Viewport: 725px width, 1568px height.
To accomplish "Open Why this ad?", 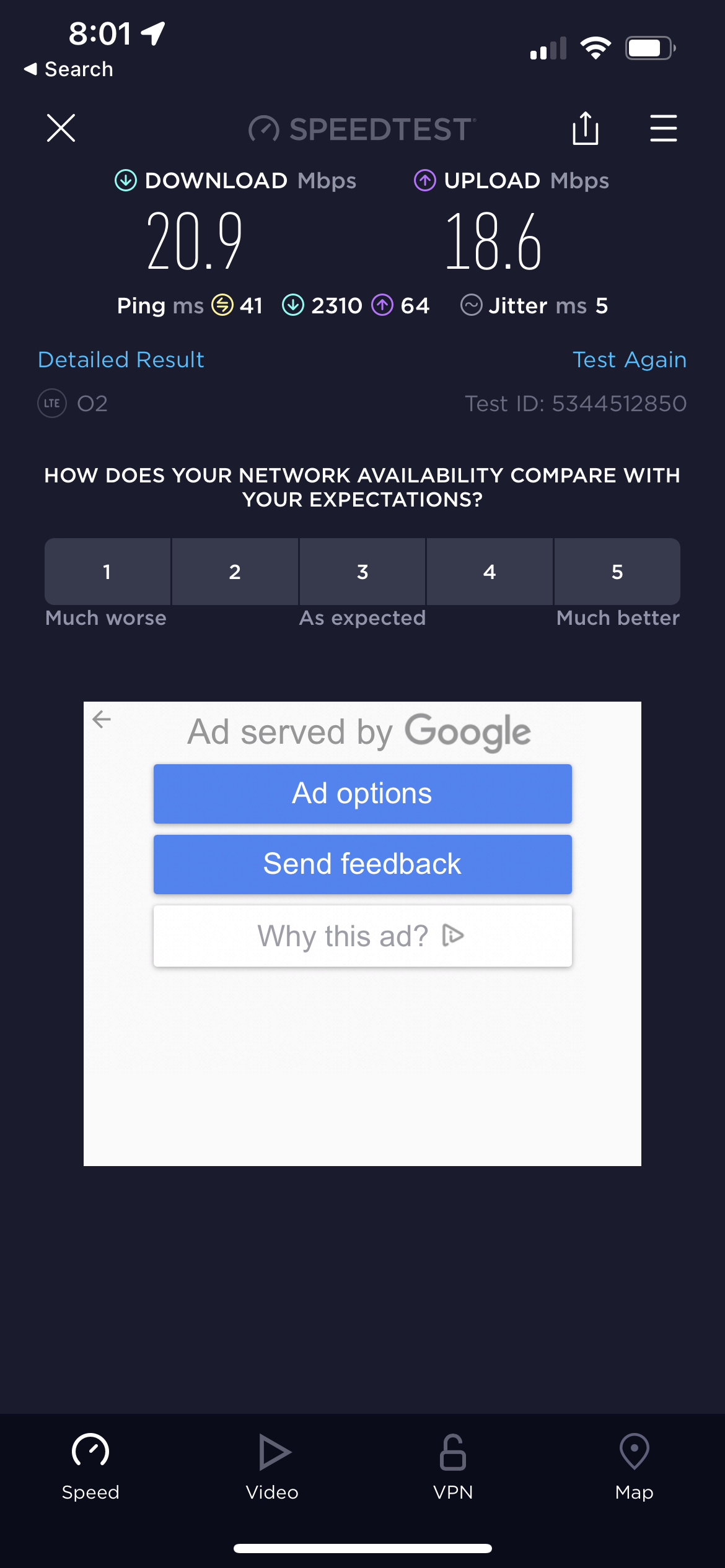I will coord(362,936).
